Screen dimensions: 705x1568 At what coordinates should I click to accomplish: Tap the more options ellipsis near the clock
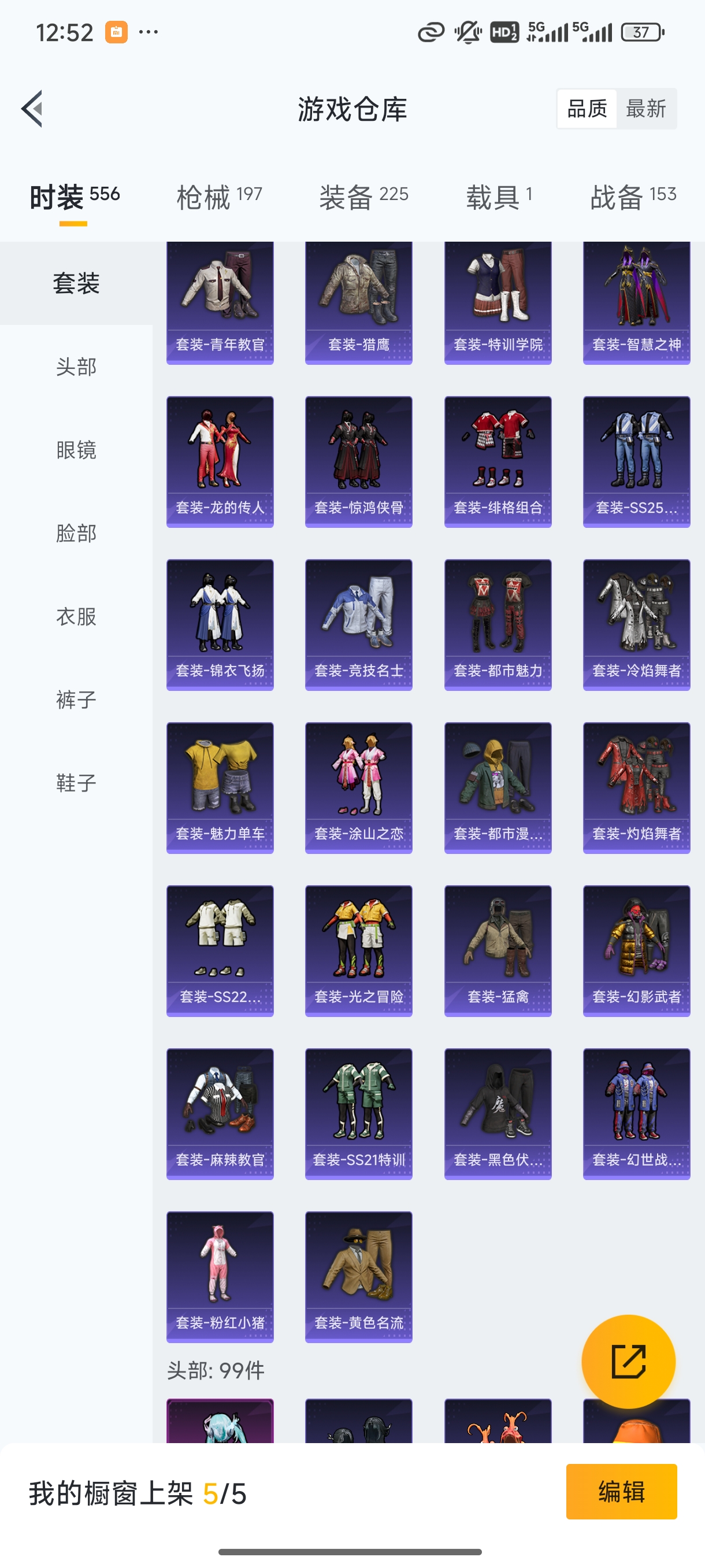[x=148, y=32]
